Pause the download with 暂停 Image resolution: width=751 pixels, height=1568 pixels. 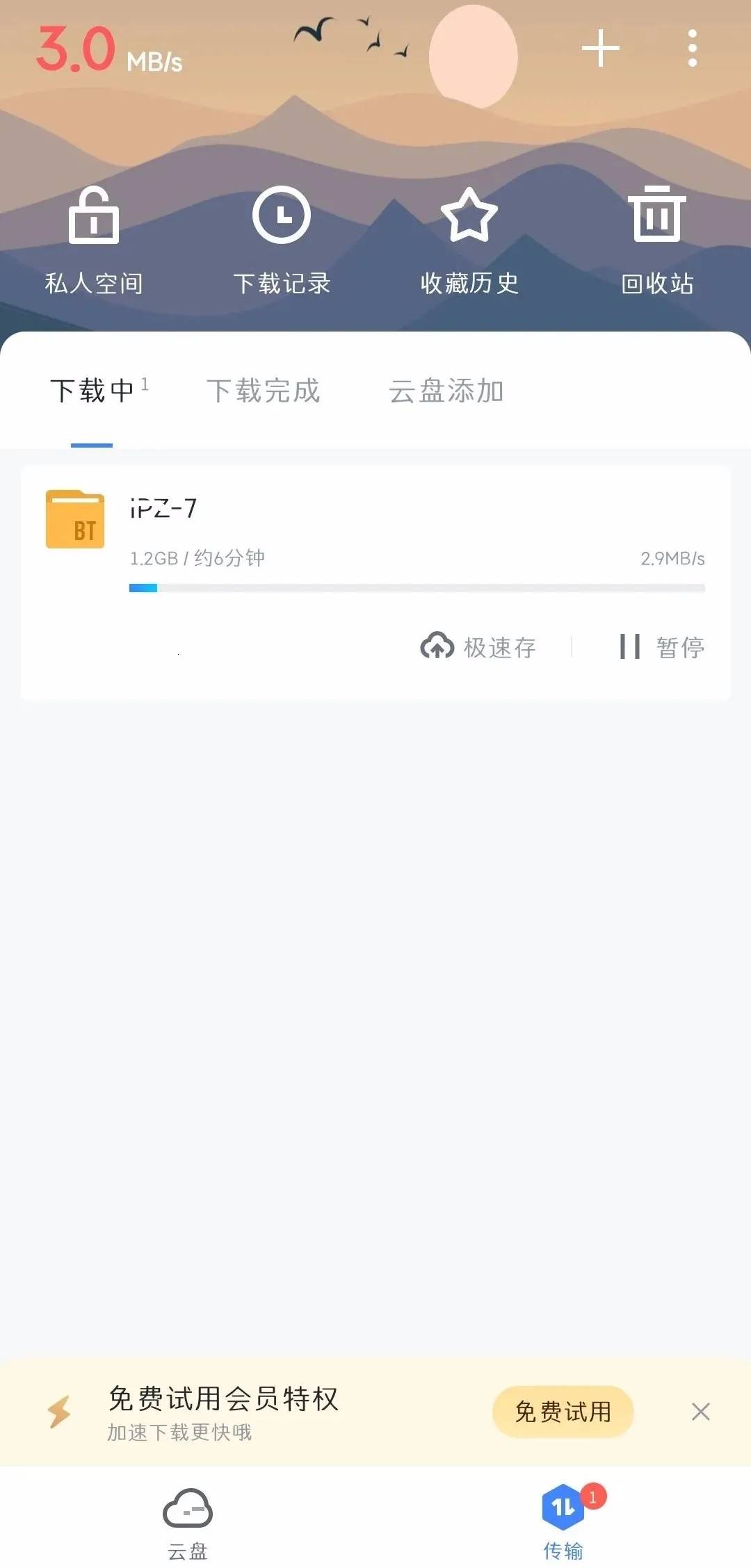click(x=662, y=647)
